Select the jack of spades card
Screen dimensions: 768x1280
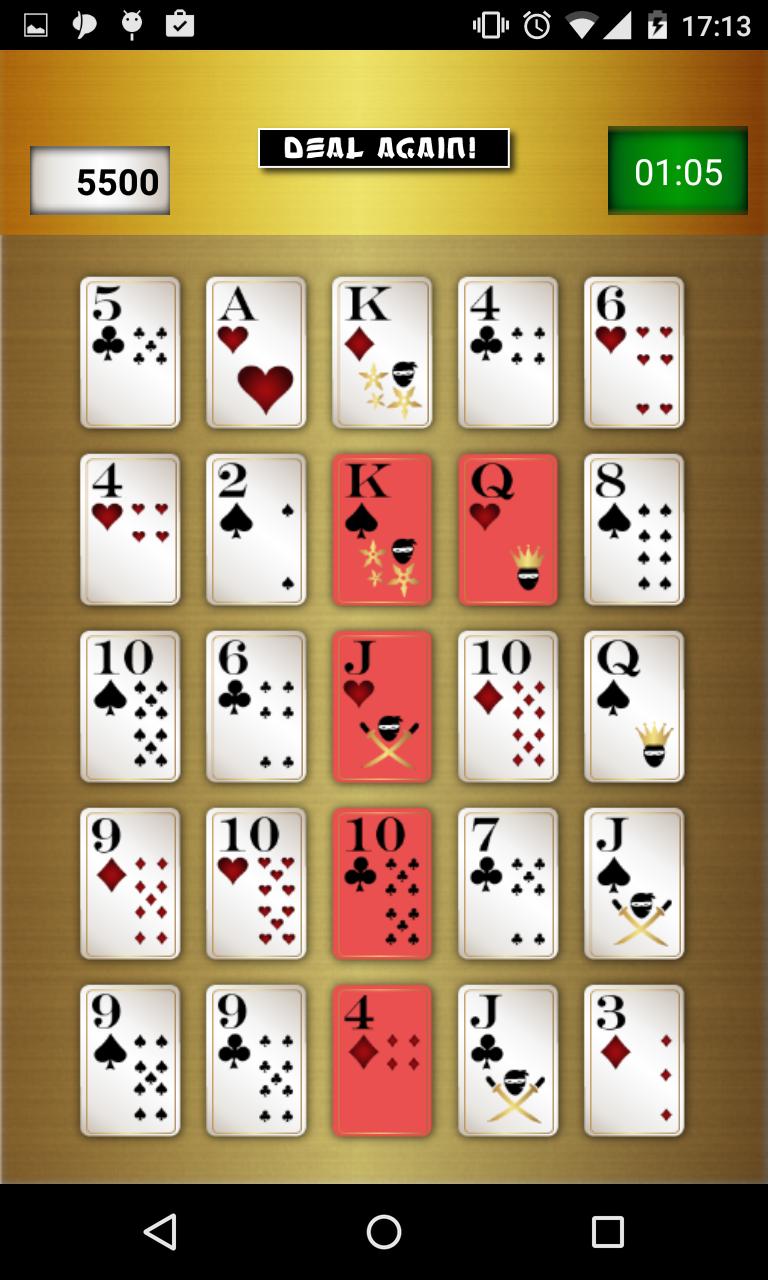coord(634,884)
